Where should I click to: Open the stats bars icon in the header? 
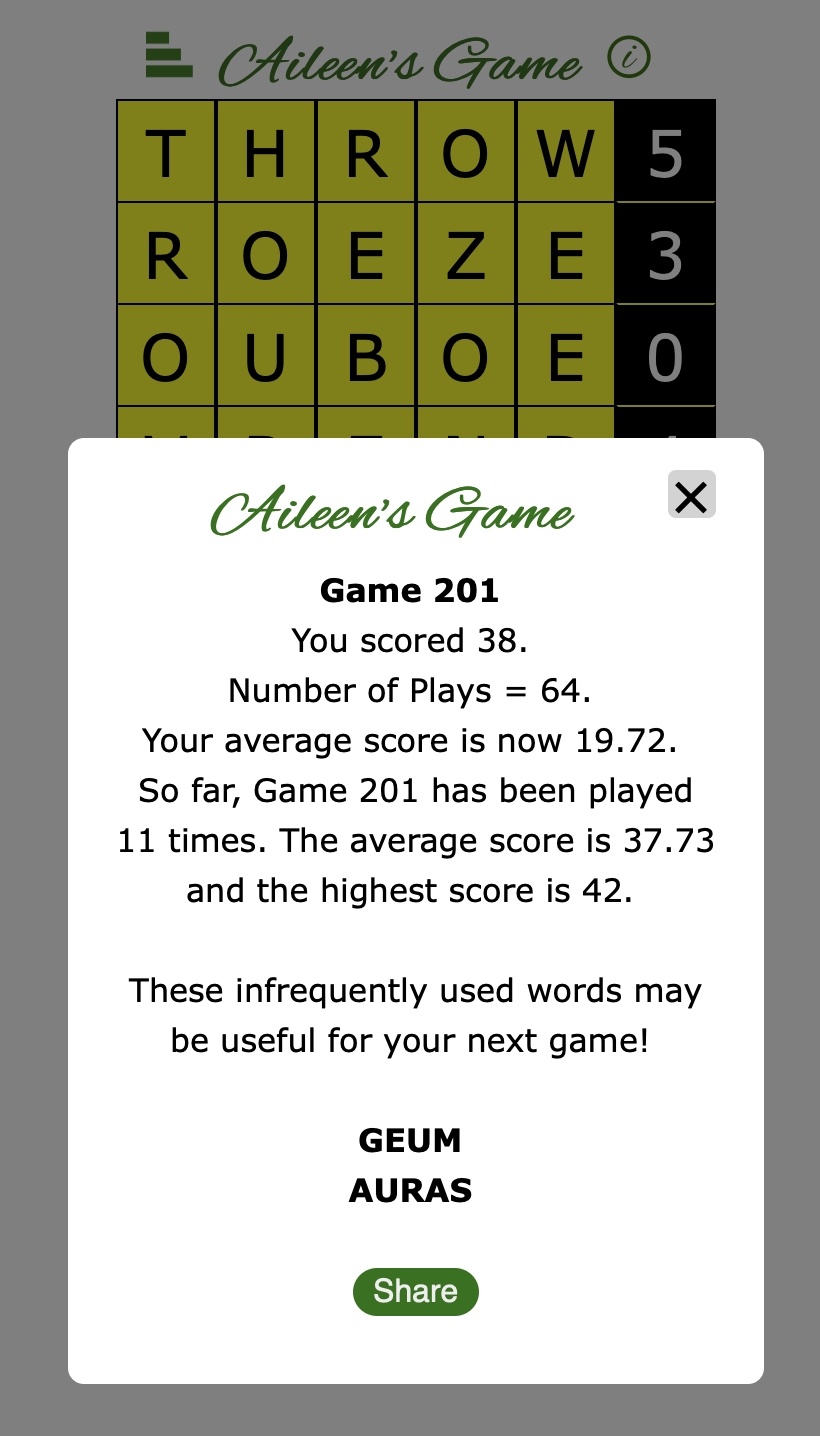pos(168,55)
